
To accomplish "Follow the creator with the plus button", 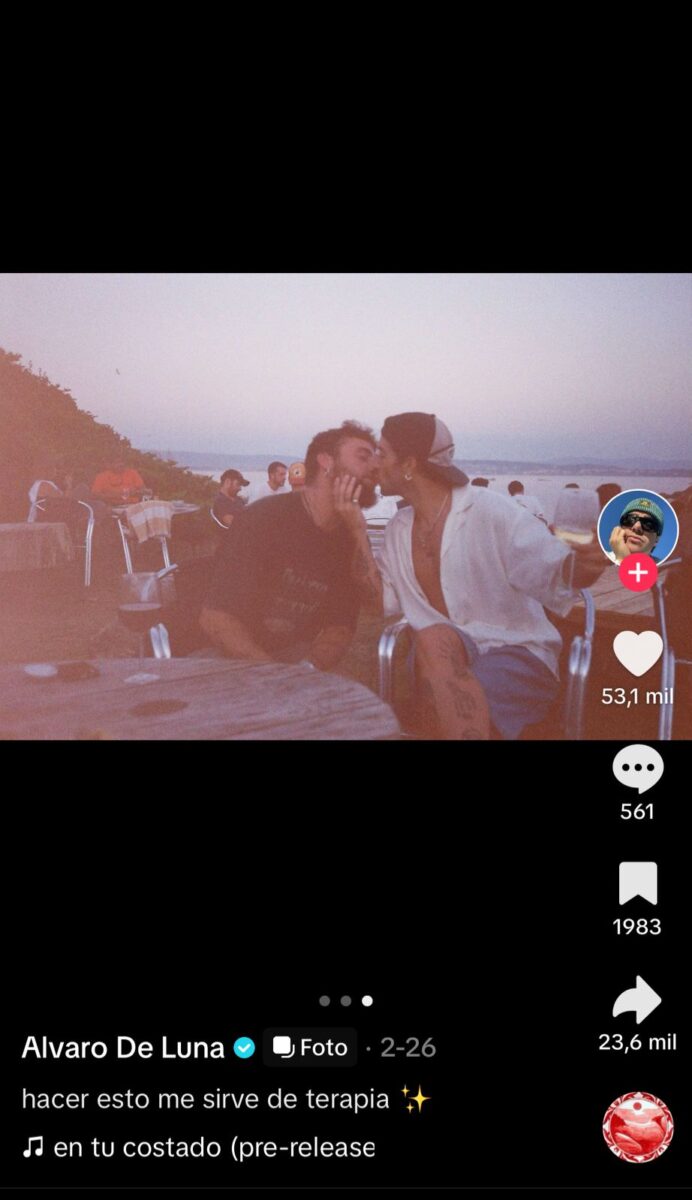I will pos(638,574).
